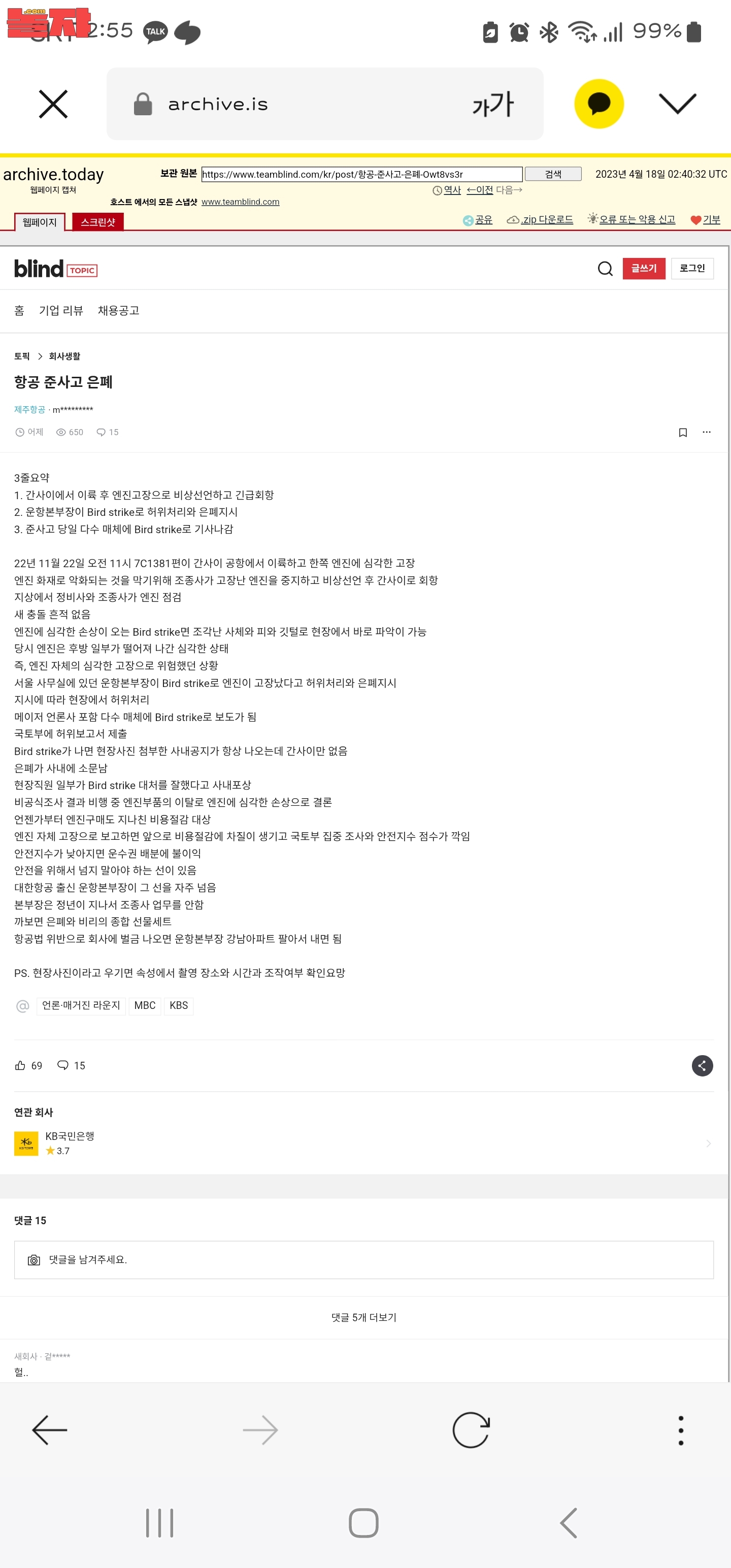Tap the 댓글을 남겨주세요 comment field
The image size is (731, 1568).
(363, 1259)
